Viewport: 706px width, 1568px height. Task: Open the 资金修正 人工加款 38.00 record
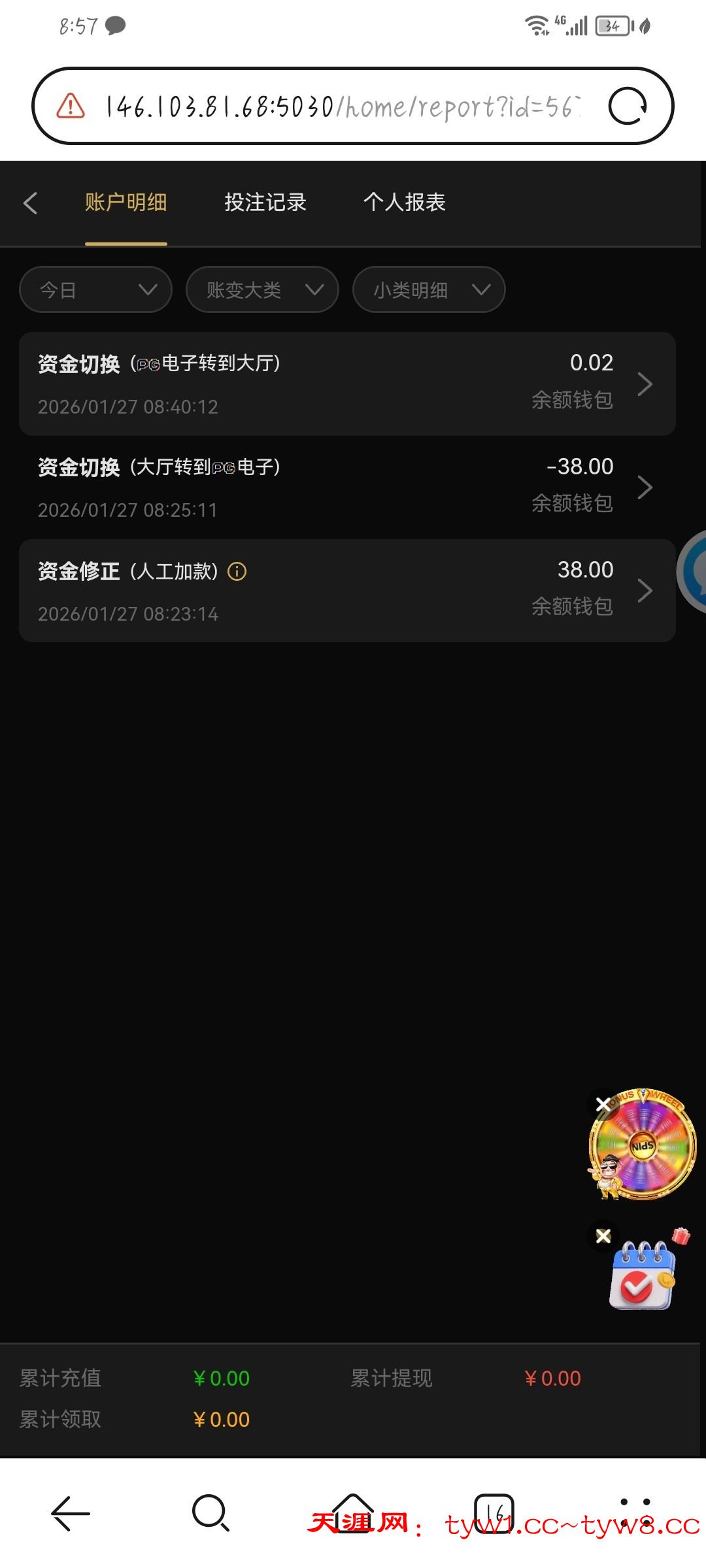346,591
